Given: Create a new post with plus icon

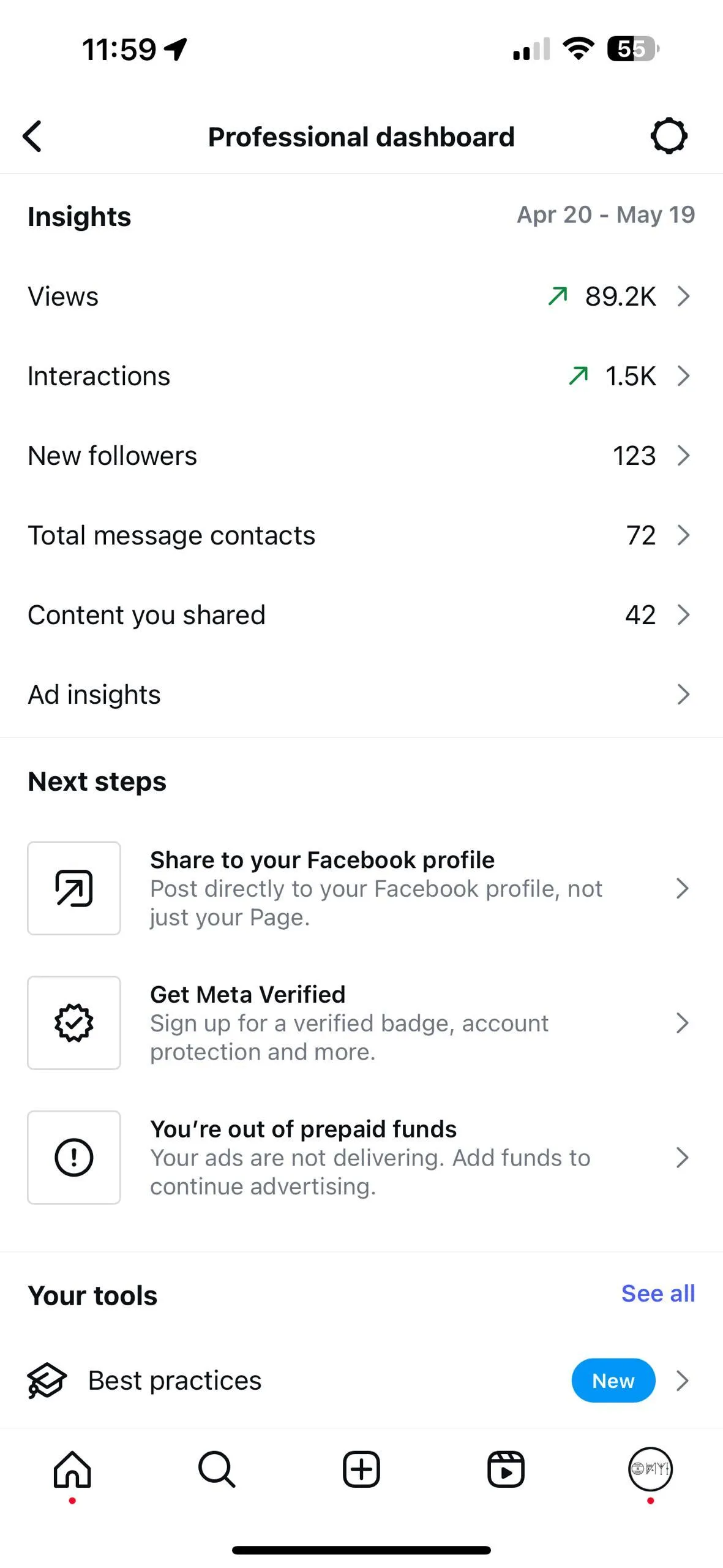Looking at the screenshot, I should coord(361,1469).
